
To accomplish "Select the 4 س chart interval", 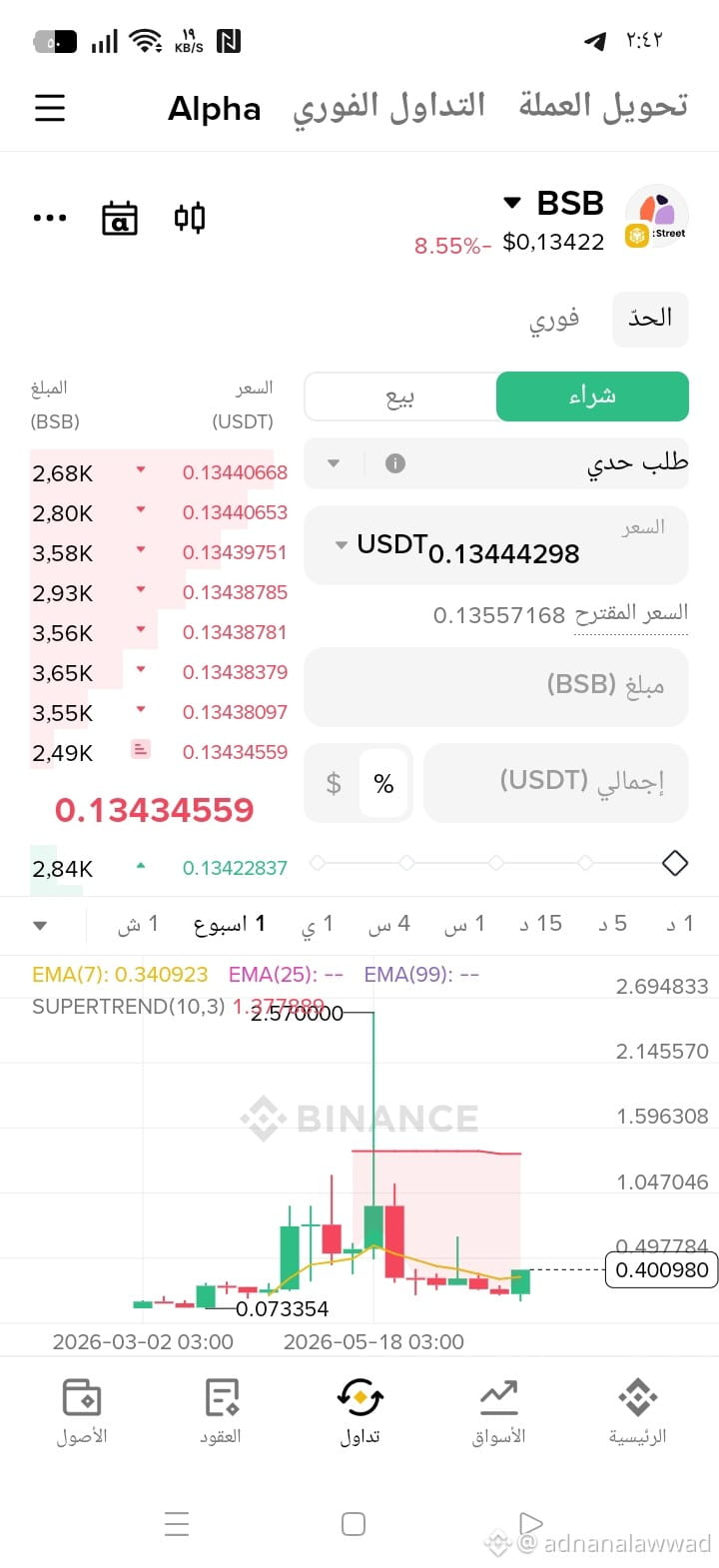I will (388, 924).
